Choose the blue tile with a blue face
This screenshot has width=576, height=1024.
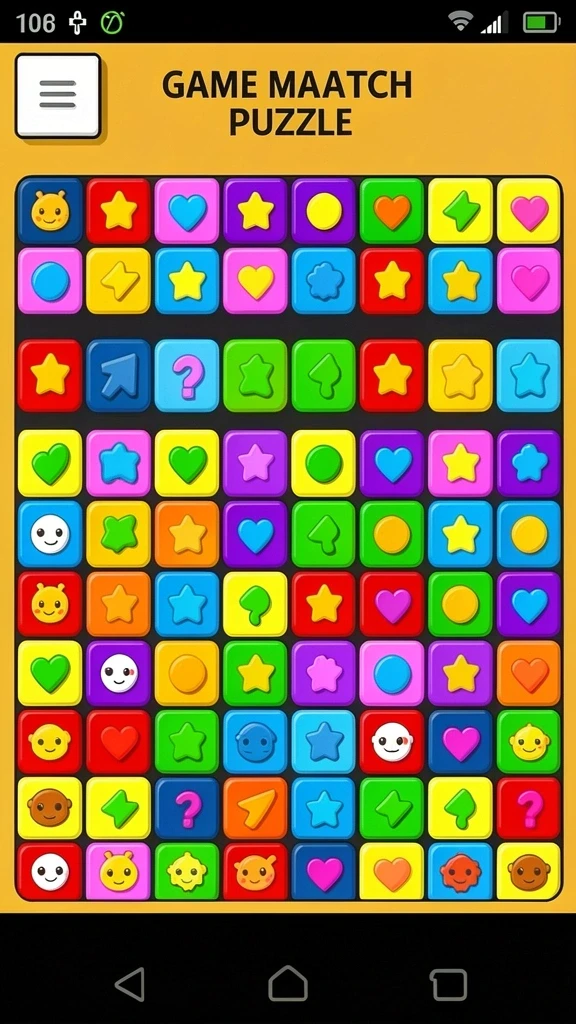(255, 742)
